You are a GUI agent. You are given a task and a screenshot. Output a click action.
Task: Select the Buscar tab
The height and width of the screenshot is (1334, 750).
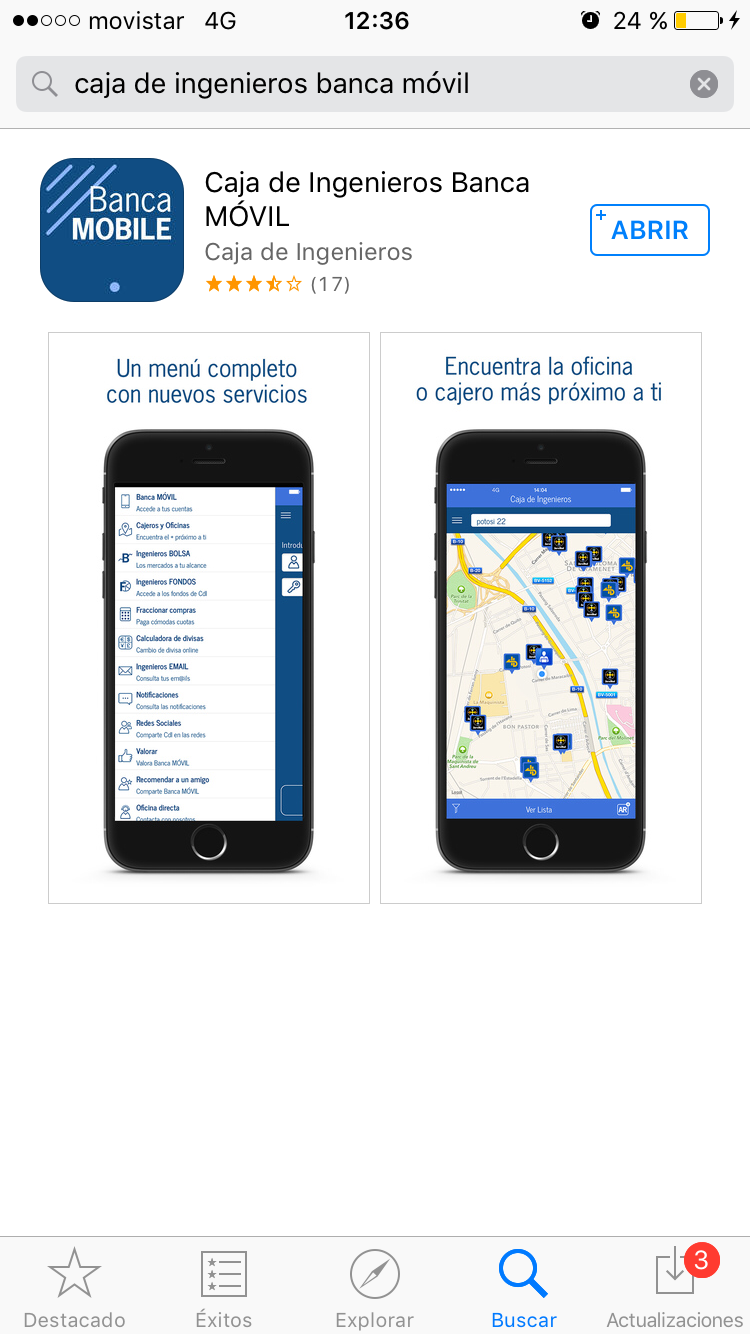click(524, 1288)
